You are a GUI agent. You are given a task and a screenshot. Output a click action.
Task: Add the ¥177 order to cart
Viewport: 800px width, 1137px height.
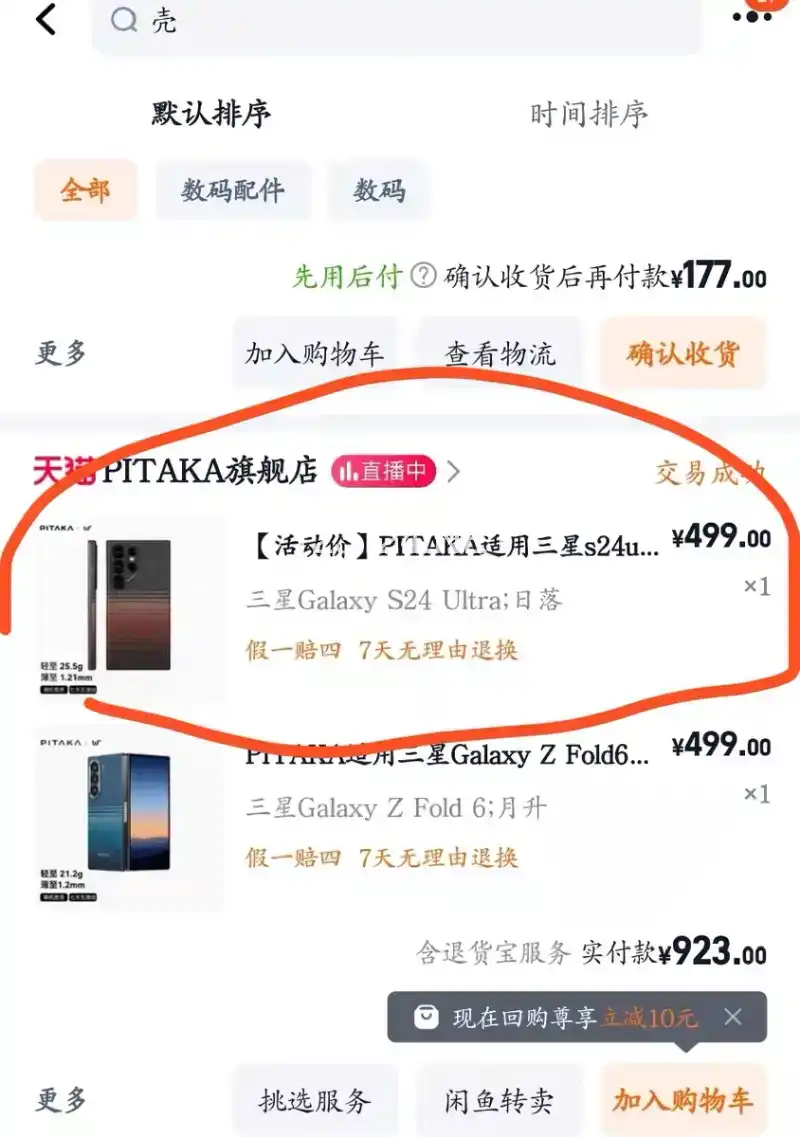pyautogui.click(x=315, y=353)
